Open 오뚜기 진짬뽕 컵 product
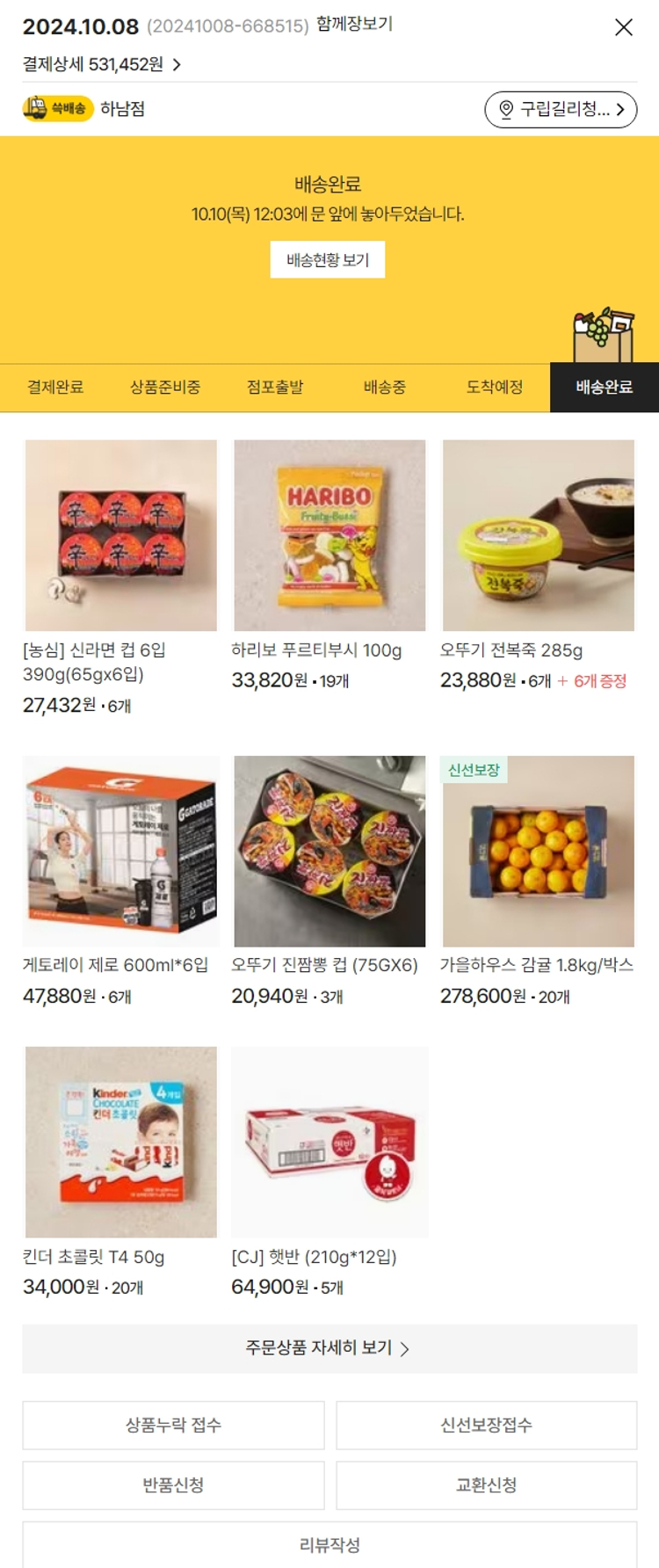659x1568 pixels. 329,851
